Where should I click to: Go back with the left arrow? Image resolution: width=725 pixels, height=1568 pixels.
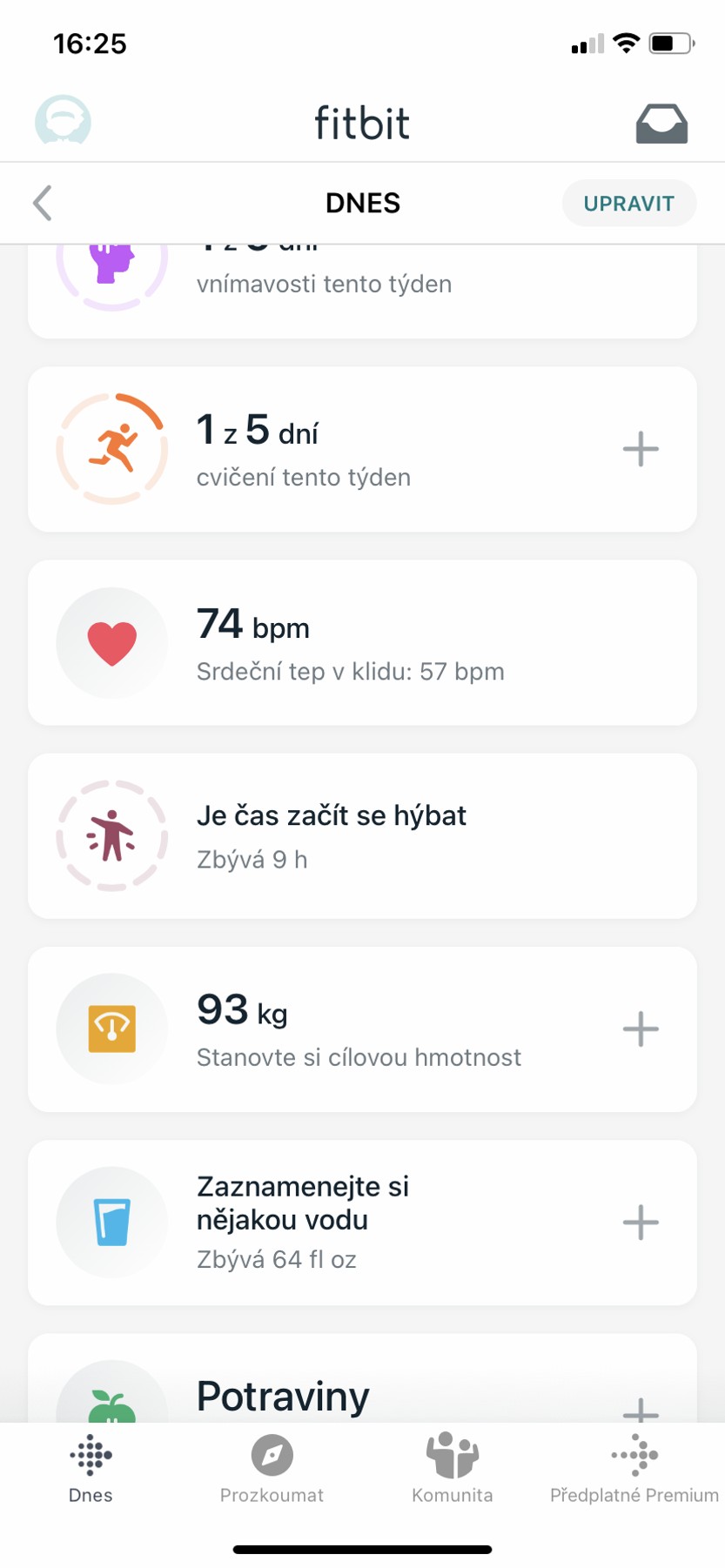pyautogui.click(x=43, y=203)
